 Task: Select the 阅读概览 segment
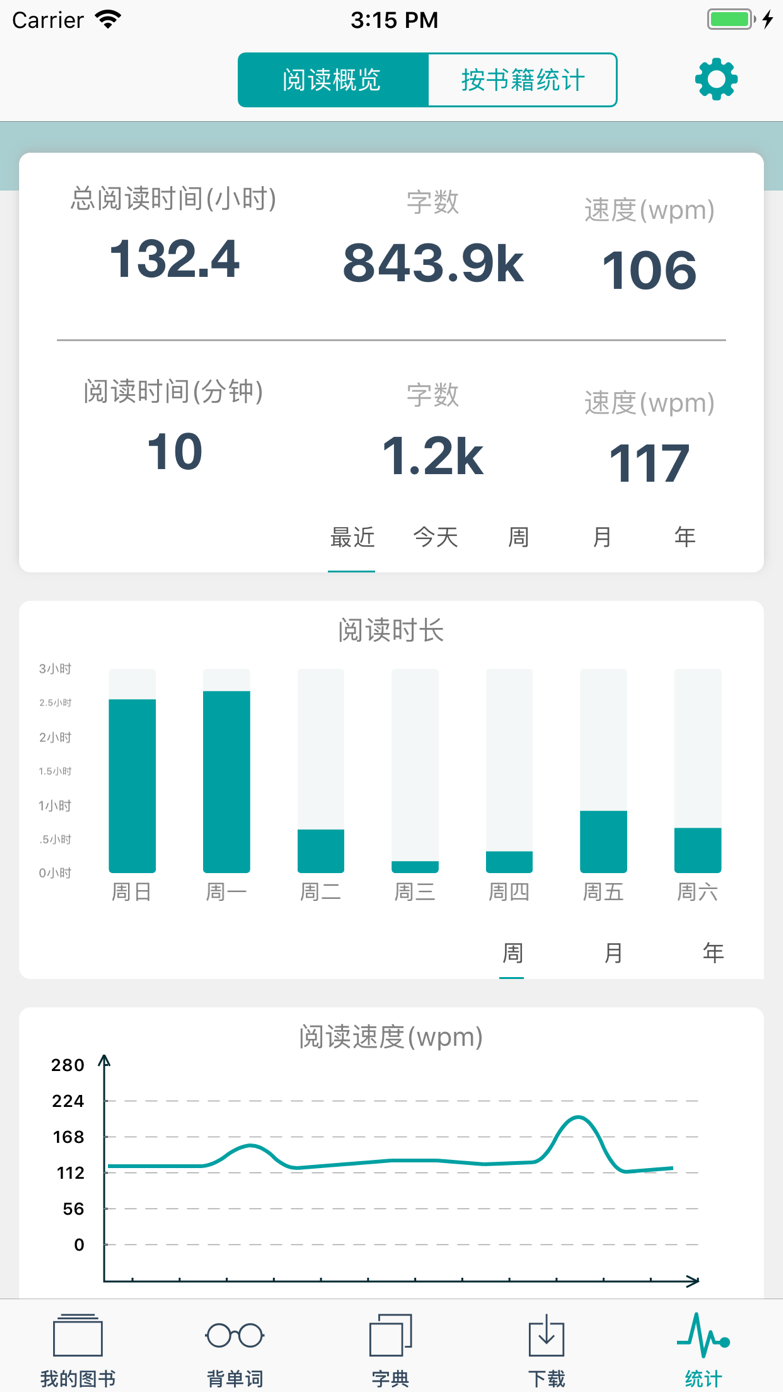[332, 80]
